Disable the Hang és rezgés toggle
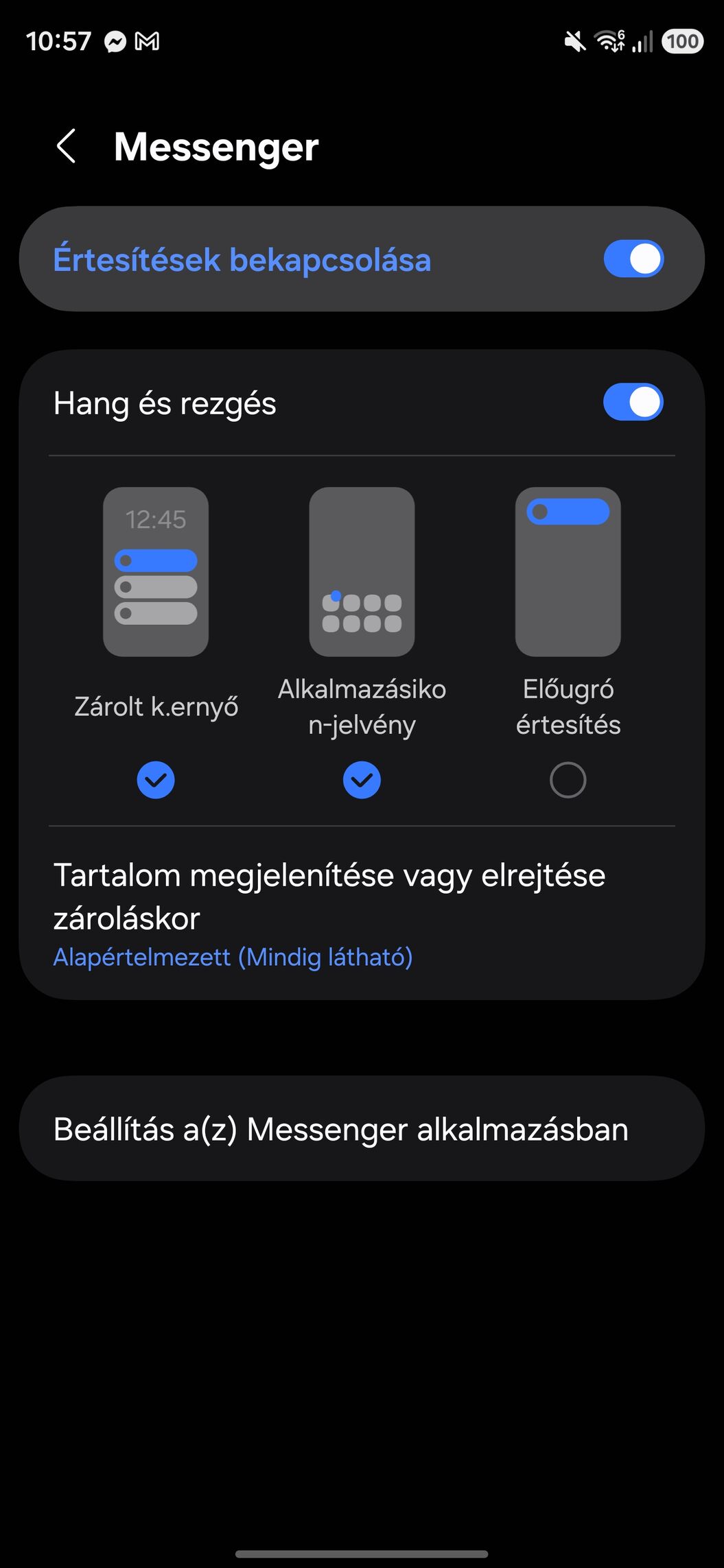The width and height of the screenshot is (724, 1568). pyautogui.click(x=633, y=403)
